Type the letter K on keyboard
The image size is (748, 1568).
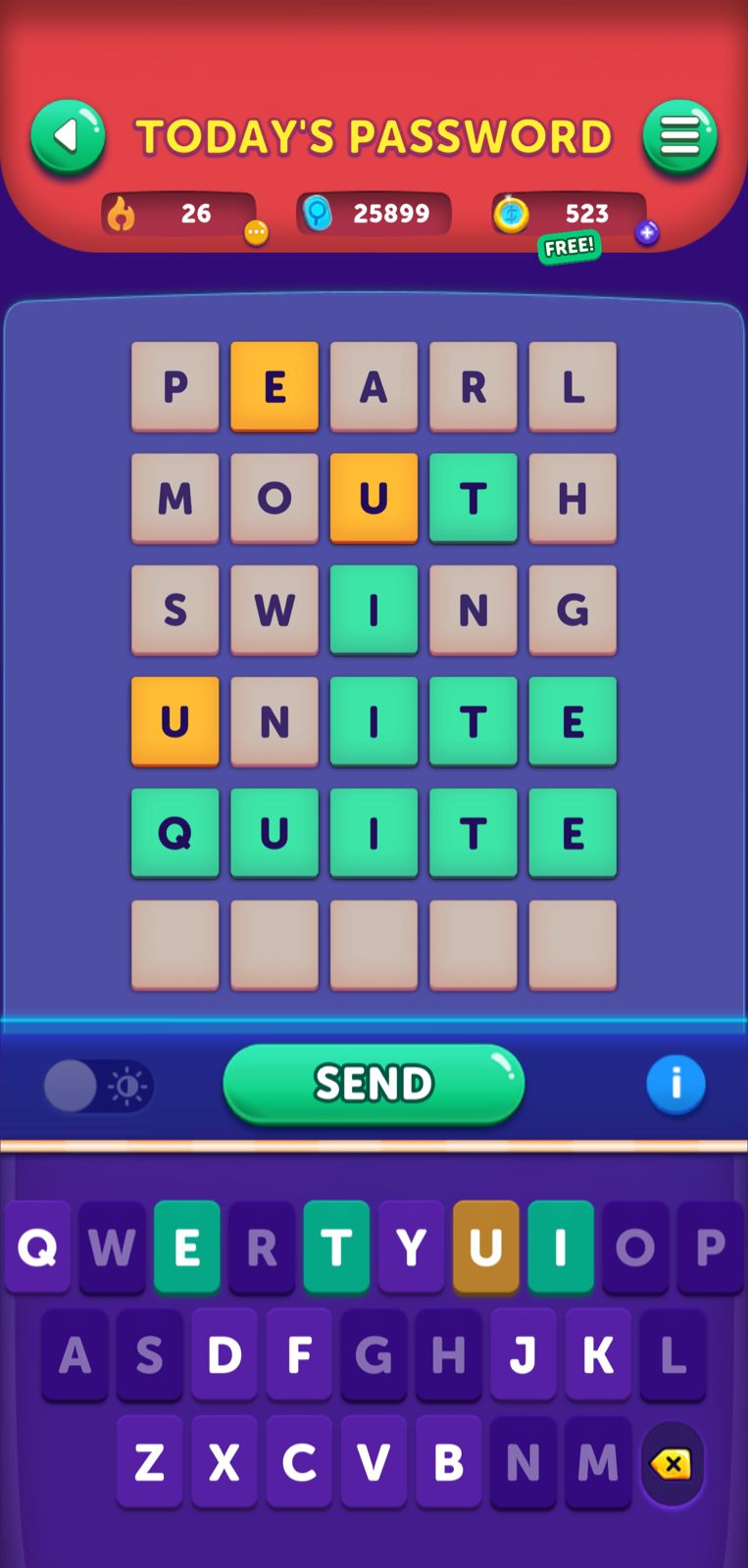(x=597, y=1355)
